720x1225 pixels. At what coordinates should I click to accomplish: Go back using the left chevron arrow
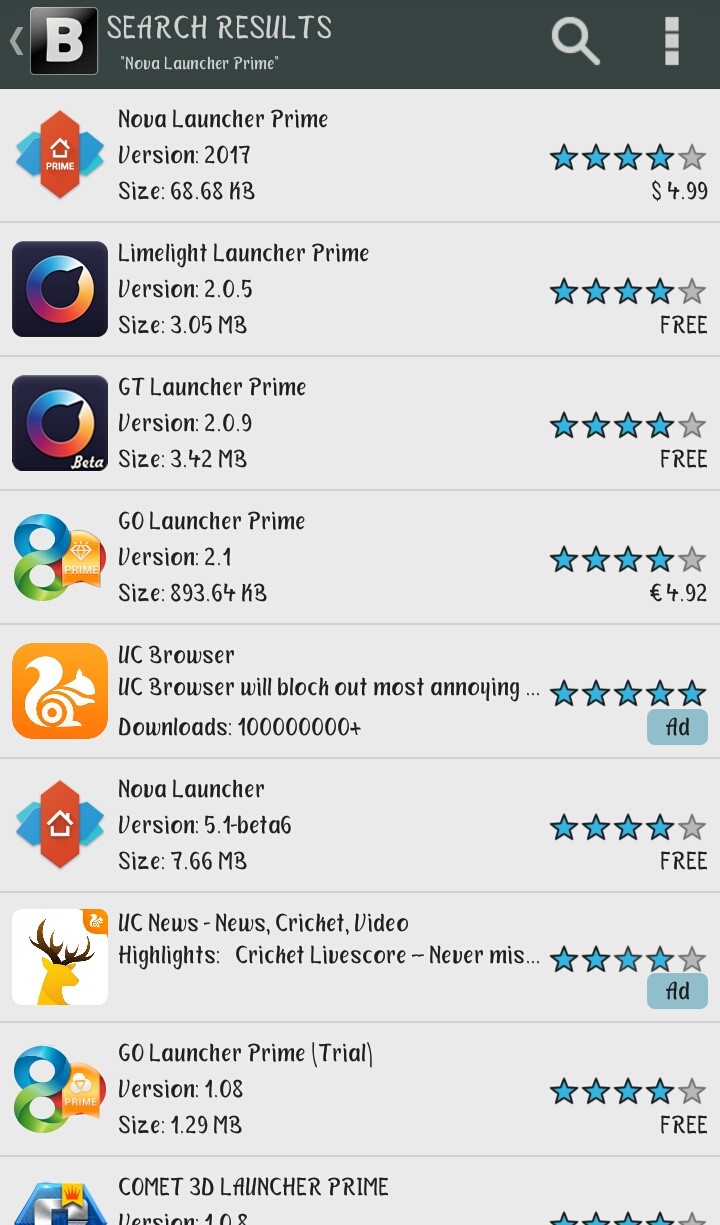coord(14,40)
